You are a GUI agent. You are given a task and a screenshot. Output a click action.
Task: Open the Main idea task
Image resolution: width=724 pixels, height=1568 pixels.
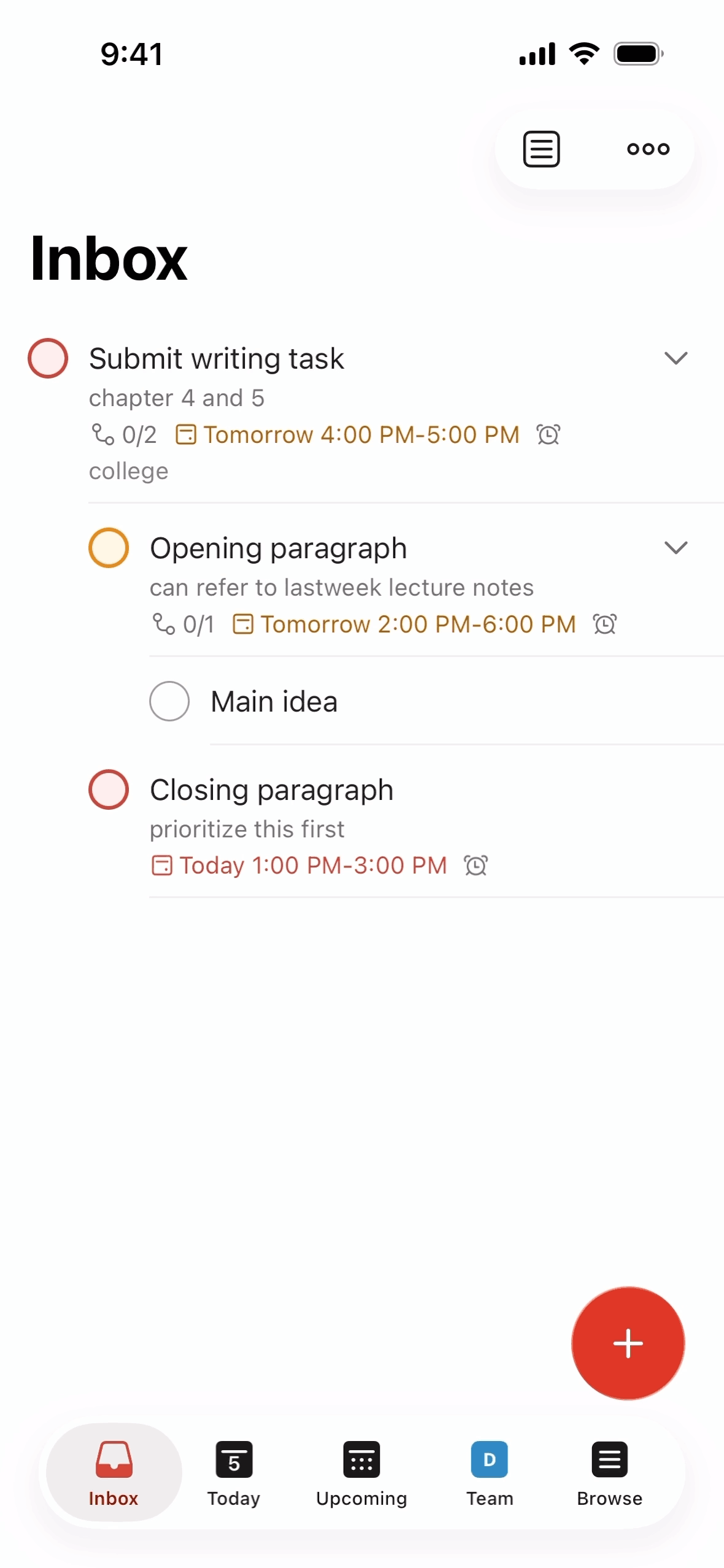click(274, 702)
